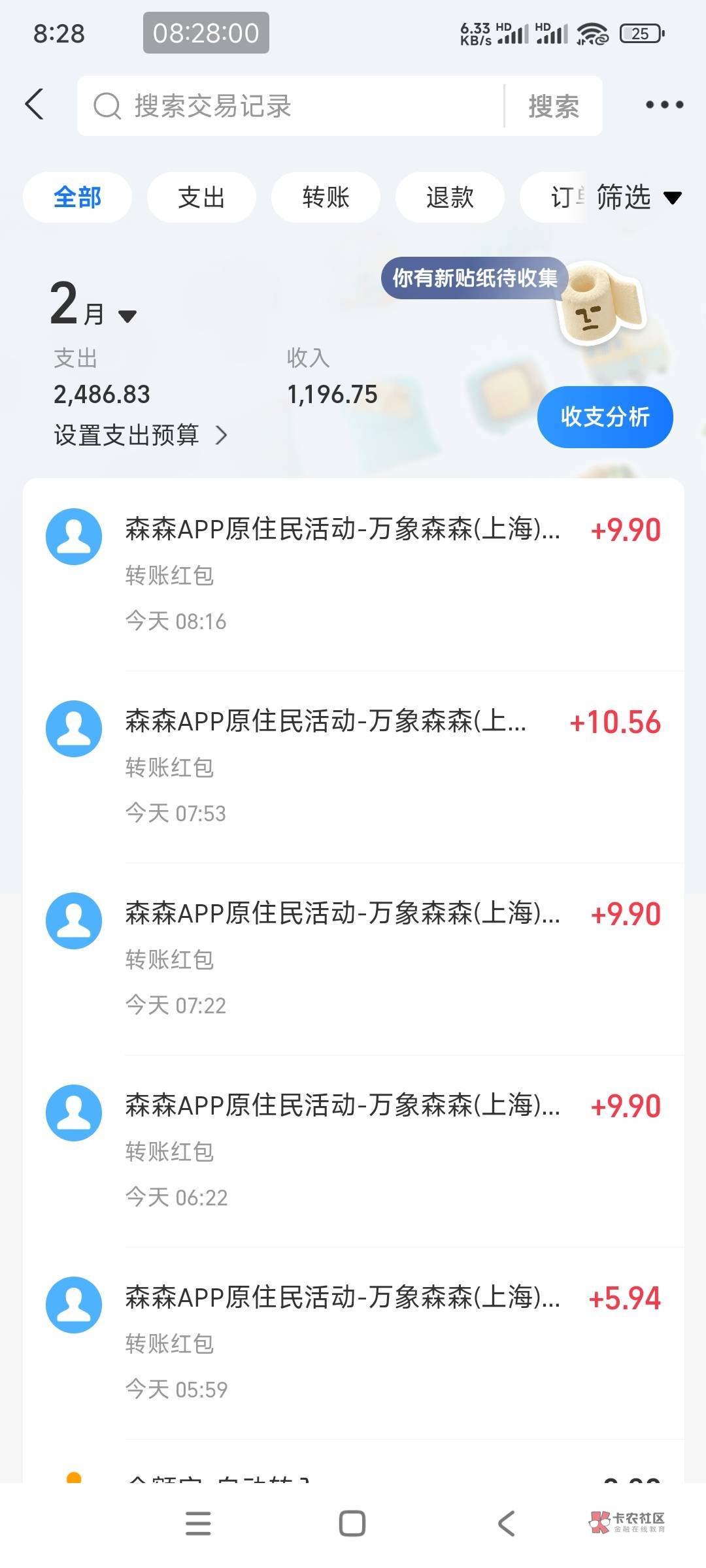Open the +10.56 transaction from 今天 07:53
The width and height of the screenshot is (706, 1568).
353,766
